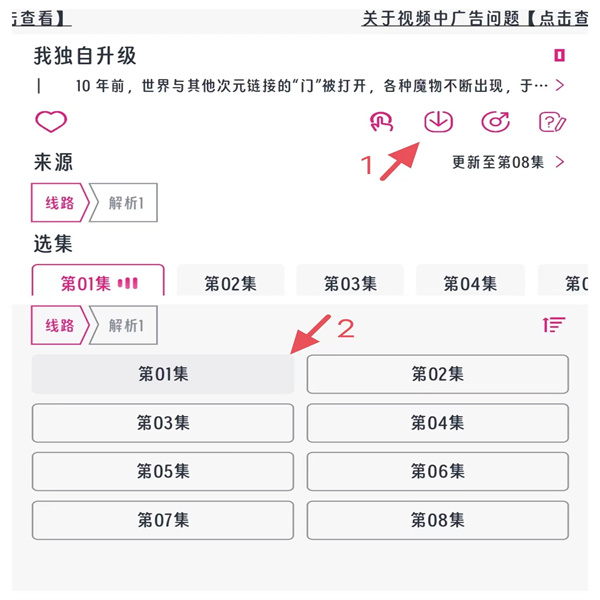Pick 第07集
Viewport: 600px width, 600px height.
[x=163, y=520]
